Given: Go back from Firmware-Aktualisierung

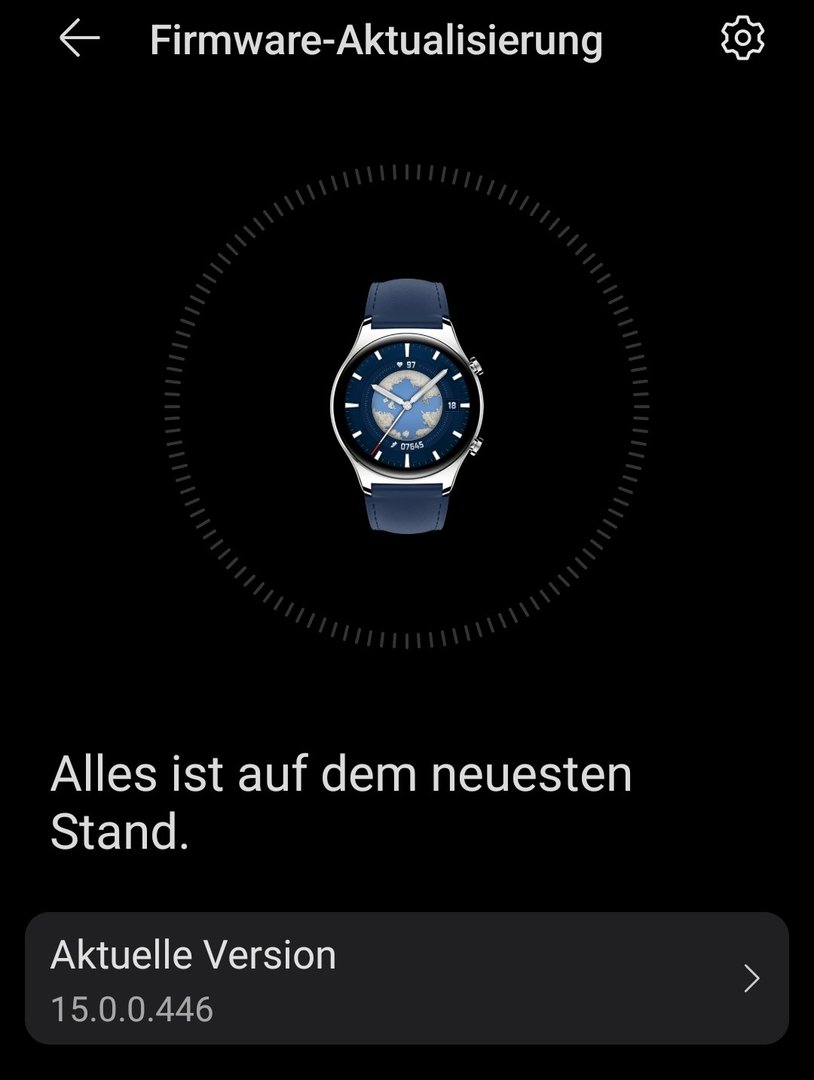Looking at the screenshot, I should click(x=79, y=39).
